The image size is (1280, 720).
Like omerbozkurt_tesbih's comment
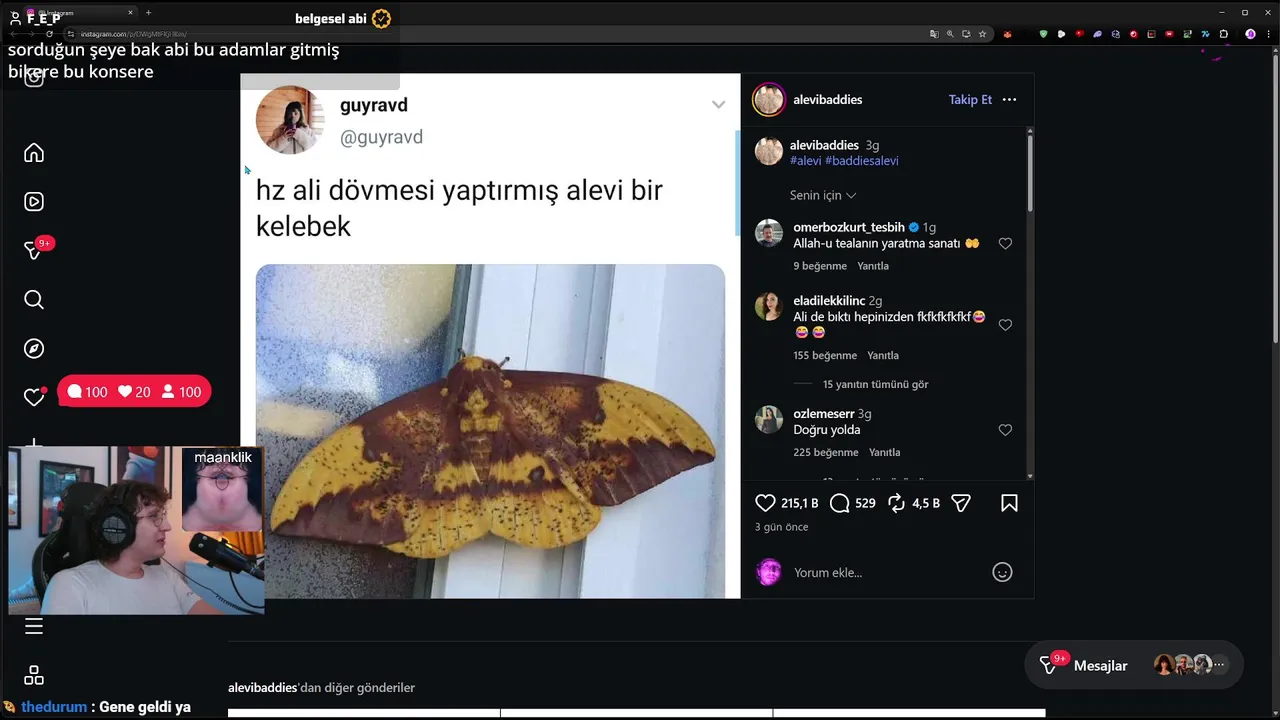point(1005,244)
